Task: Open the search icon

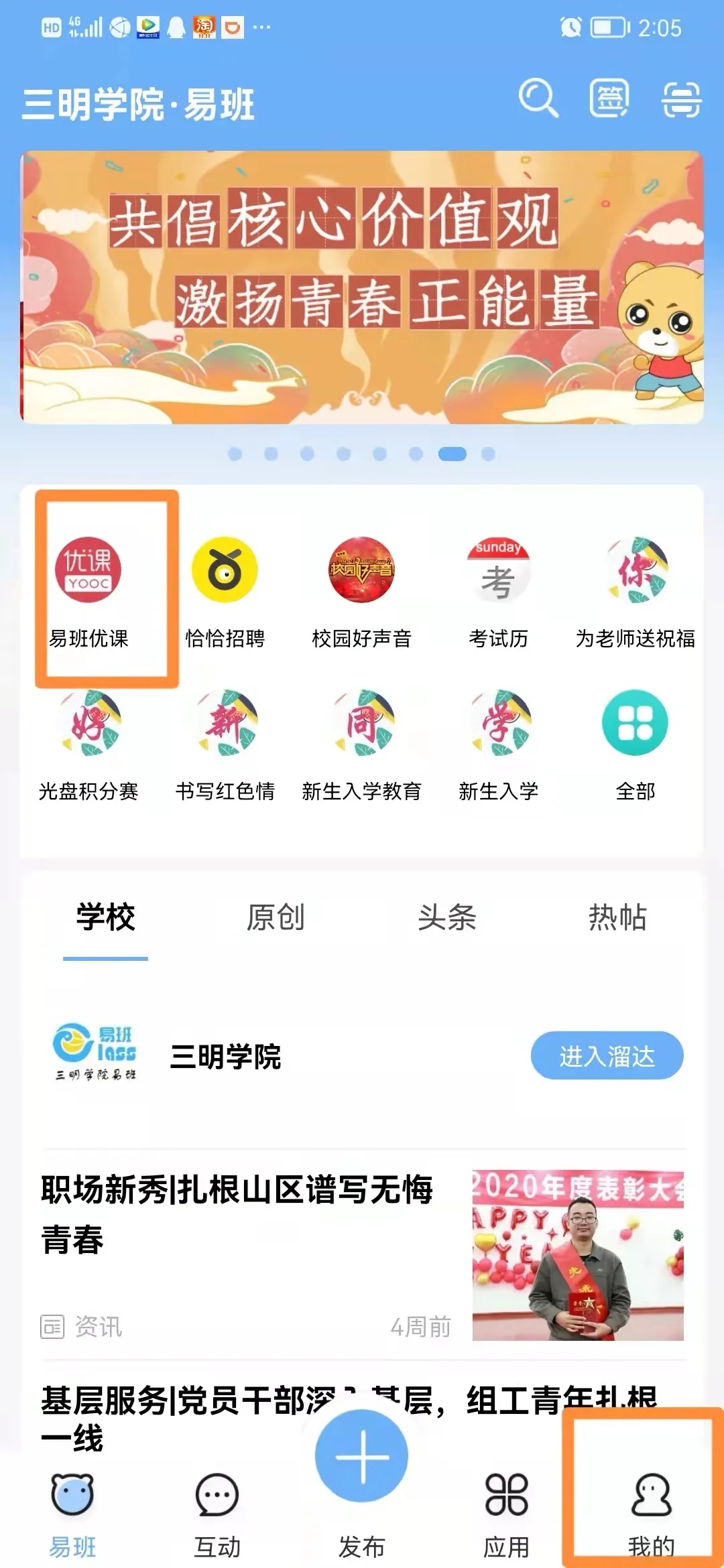Action: tap(538, 99)
